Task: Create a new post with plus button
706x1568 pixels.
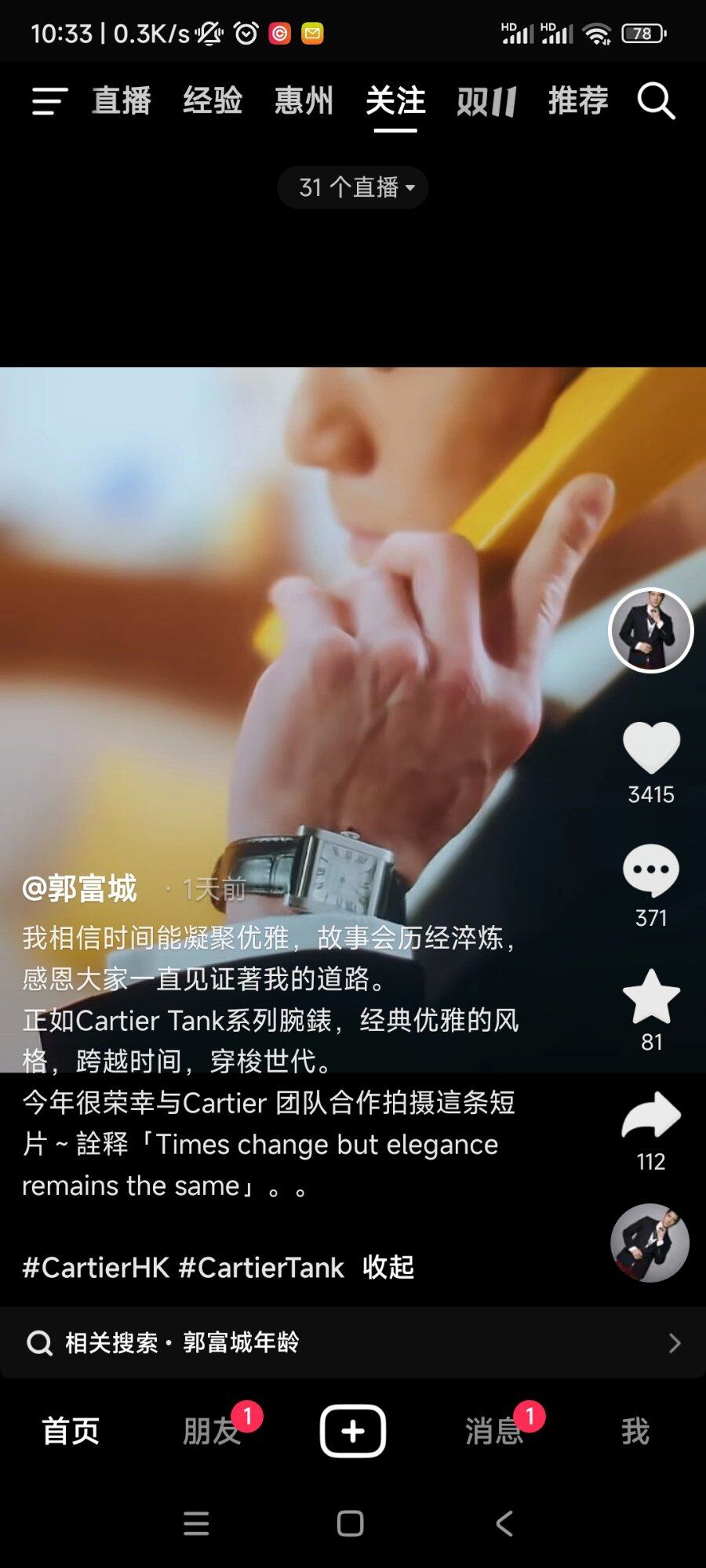Action: (353, 1431)
